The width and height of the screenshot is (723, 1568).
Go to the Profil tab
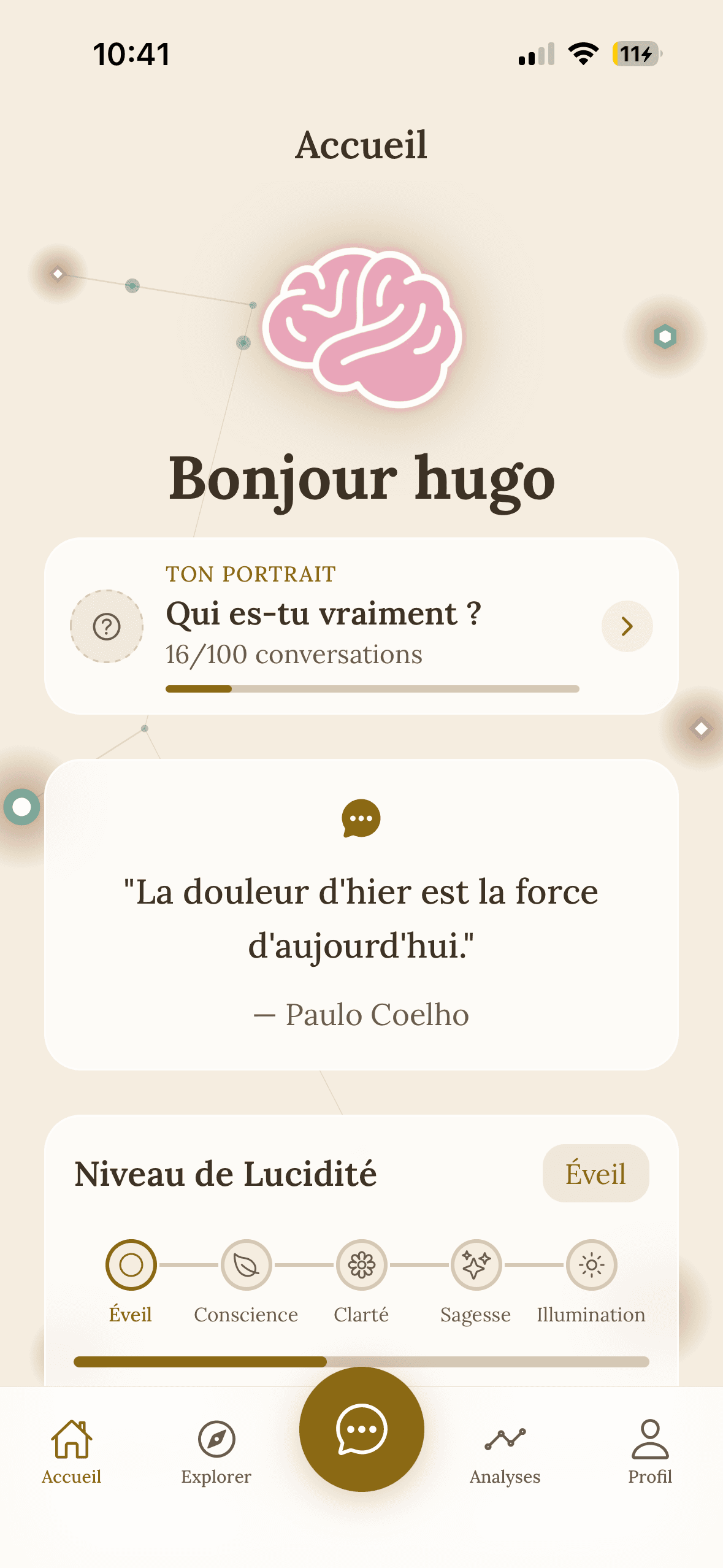tap(649, 1451)
